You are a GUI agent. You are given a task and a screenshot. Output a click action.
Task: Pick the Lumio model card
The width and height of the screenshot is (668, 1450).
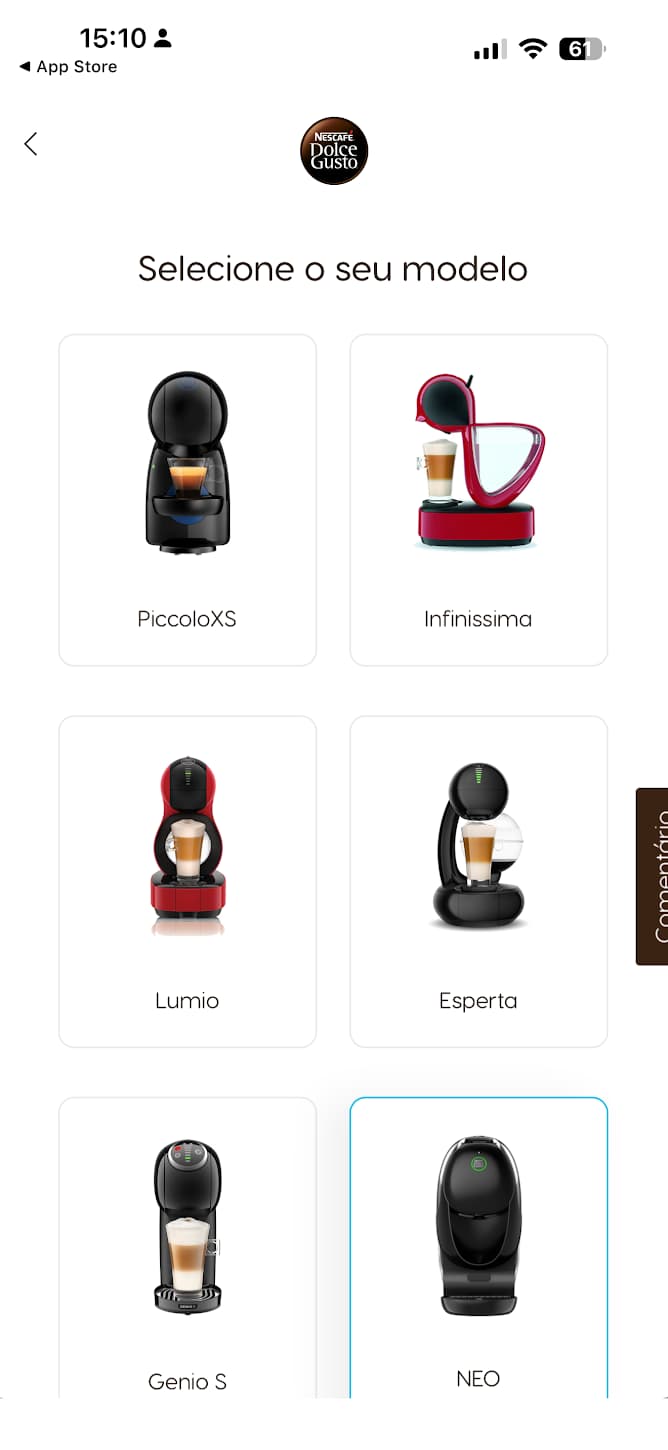point(187,880)
